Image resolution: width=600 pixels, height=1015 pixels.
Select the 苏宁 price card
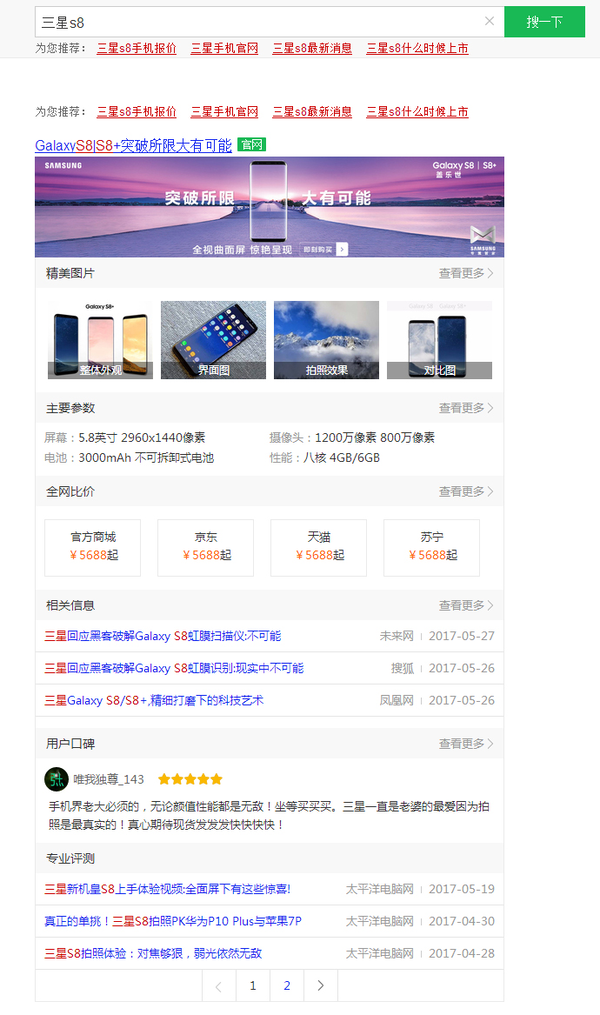pyautogui.click(x=432, y=547)
